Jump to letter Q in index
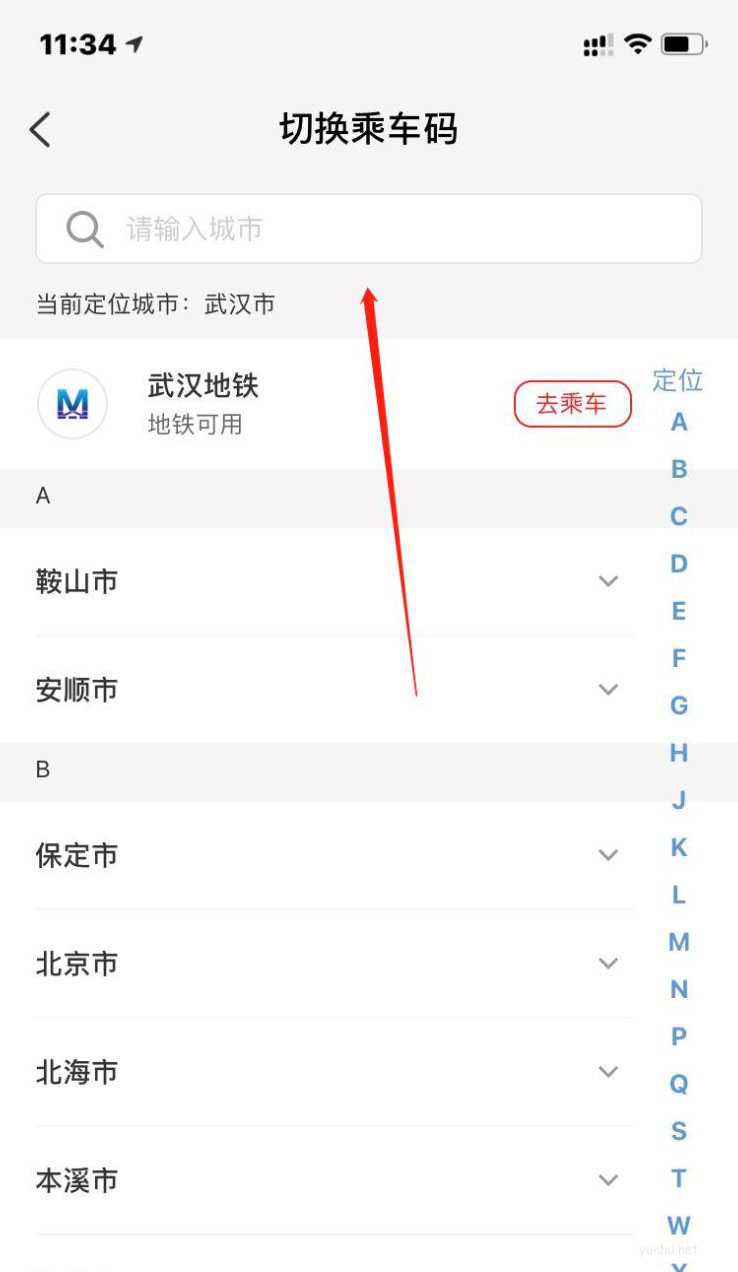The width and height of the screenshot is (738, 1272). coord(679,1084)
